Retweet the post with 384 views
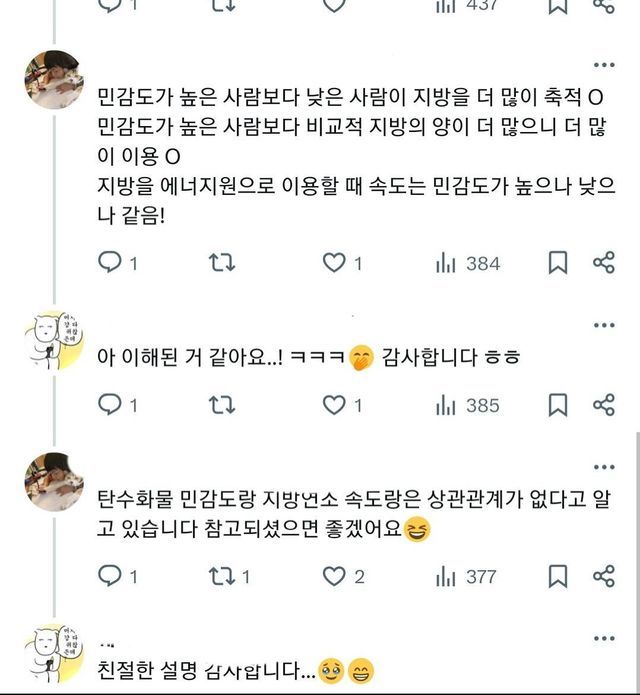 (x=222, y=262)
